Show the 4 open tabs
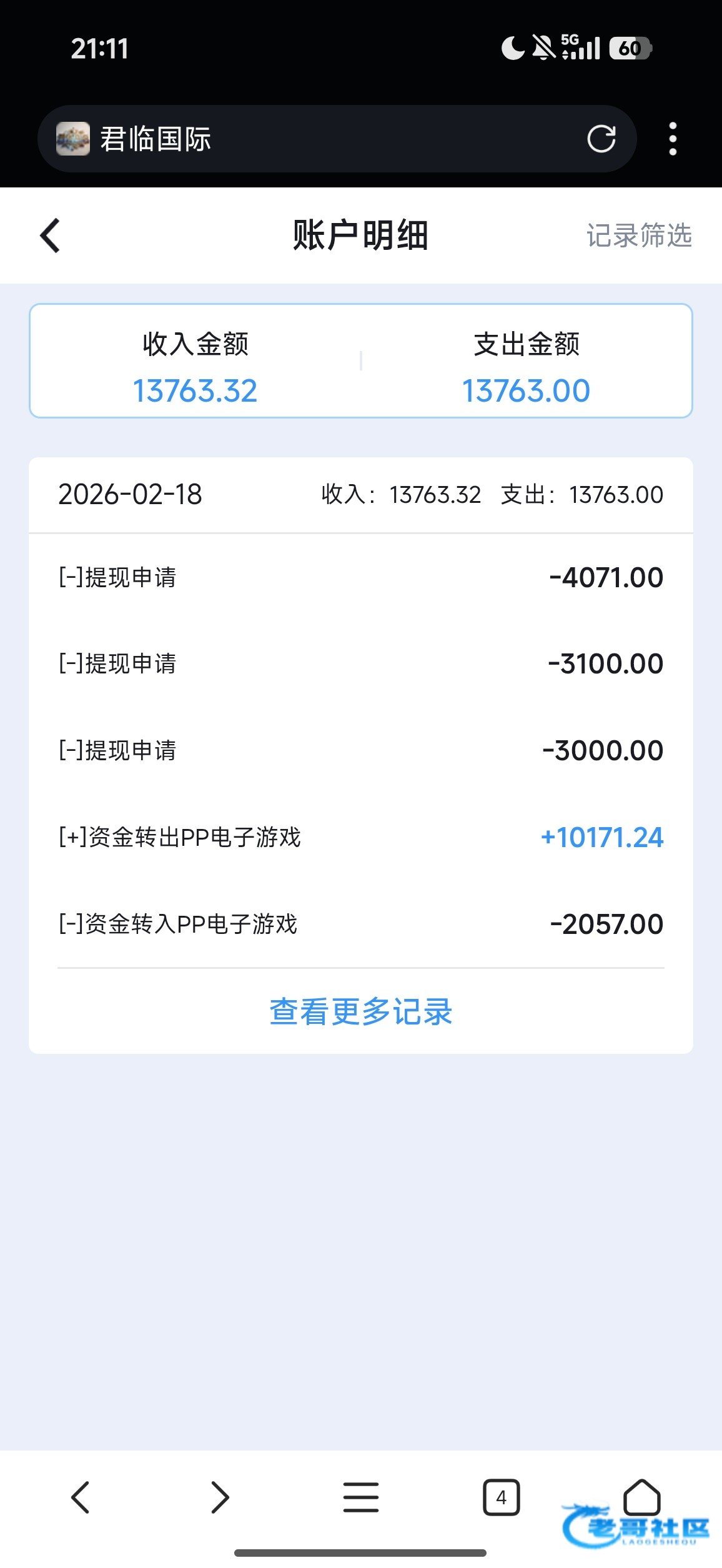The width and height of the screenshot is (722, 1568). [x=501, y=1497]
